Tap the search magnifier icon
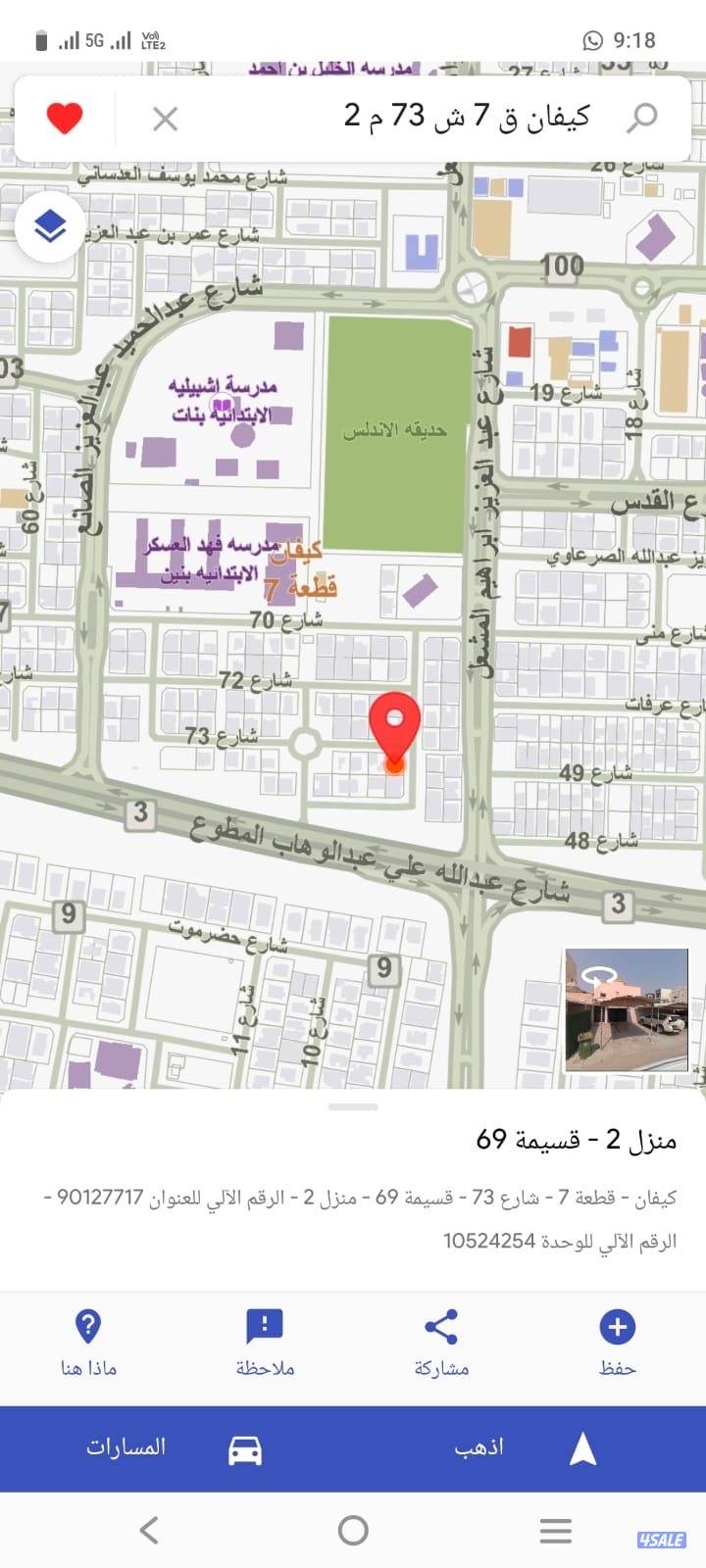Viewport: 706px width, 1568px height. point(642,117)
